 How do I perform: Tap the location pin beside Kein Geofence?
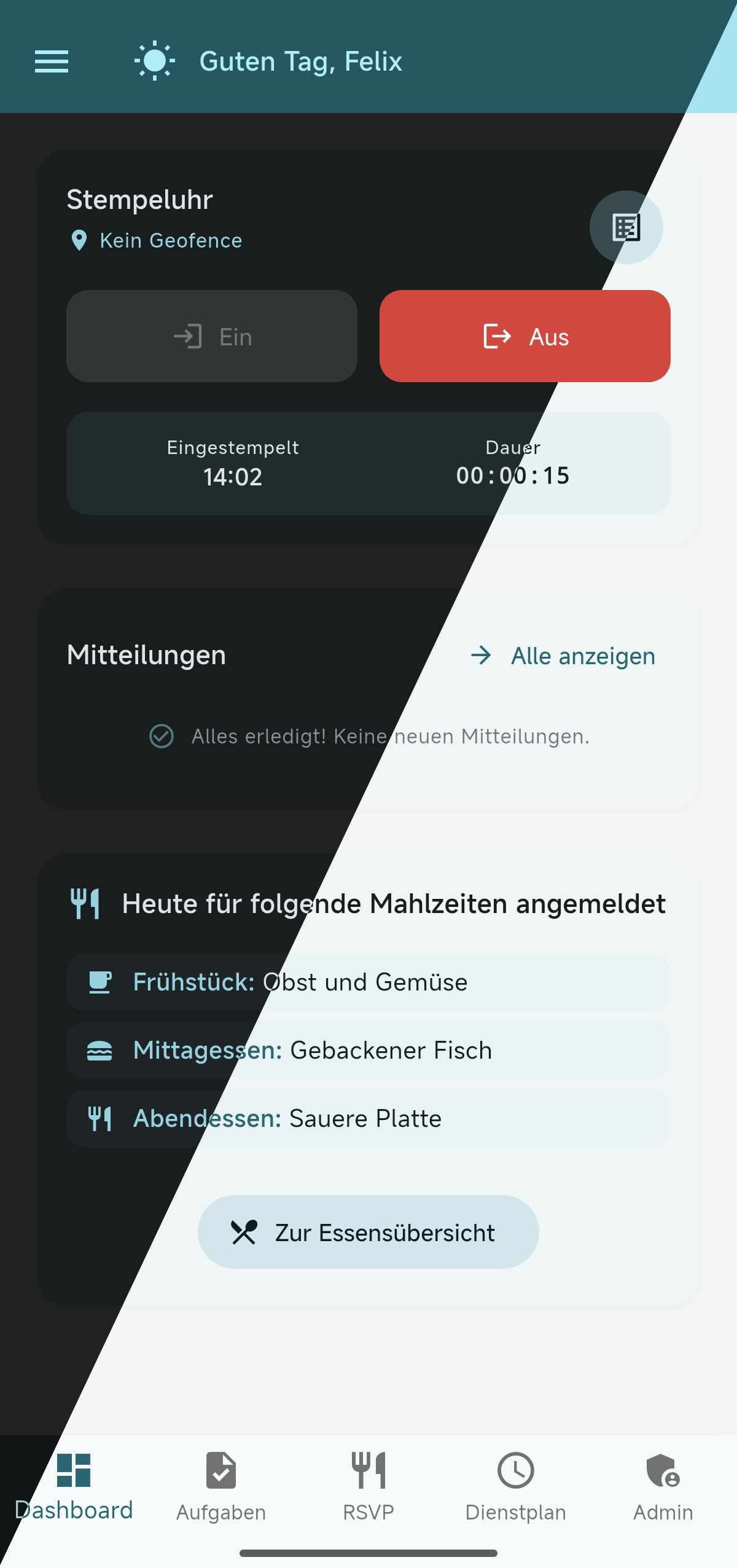point(79,240)
